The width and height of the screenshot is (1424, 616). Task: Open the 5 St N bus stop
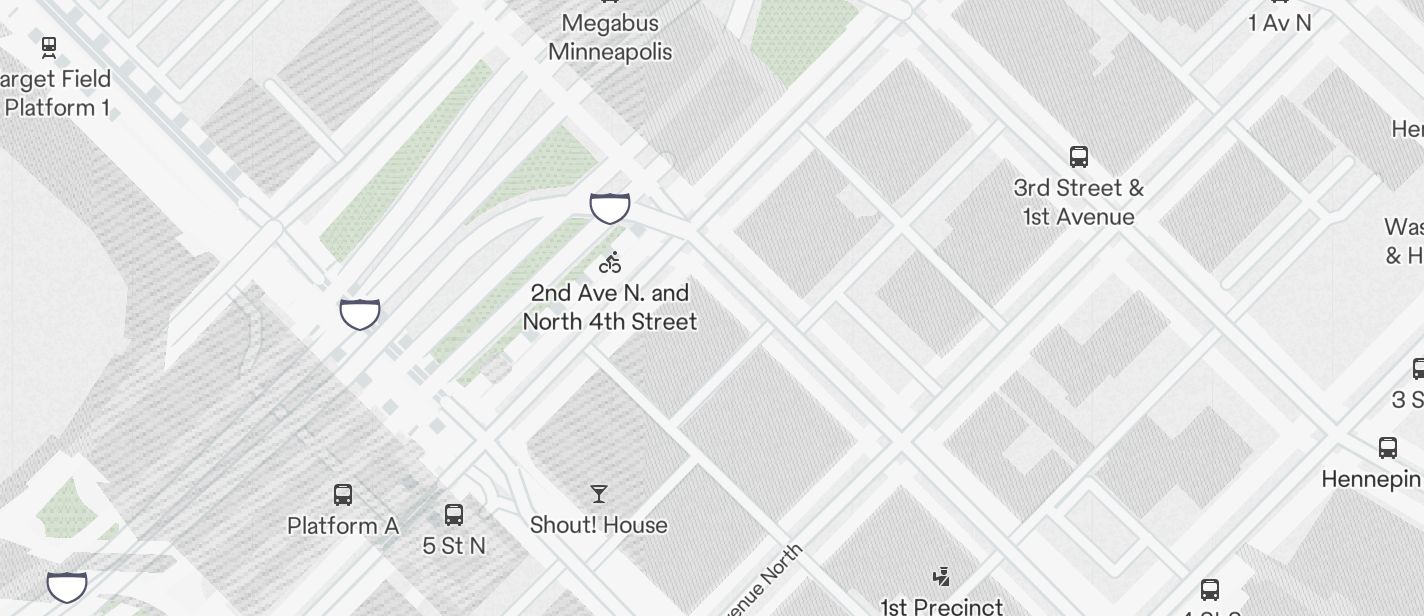454,515
